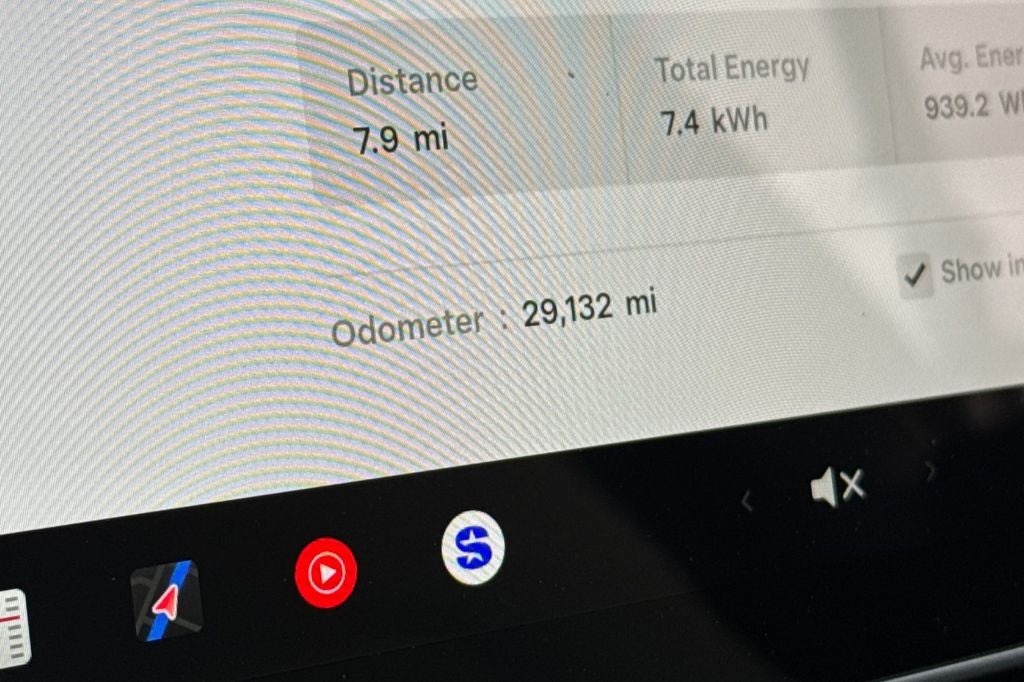This screenshot has width=1024, height=682.
Task: Open the blue S app icon
Action: coord(473,548)
